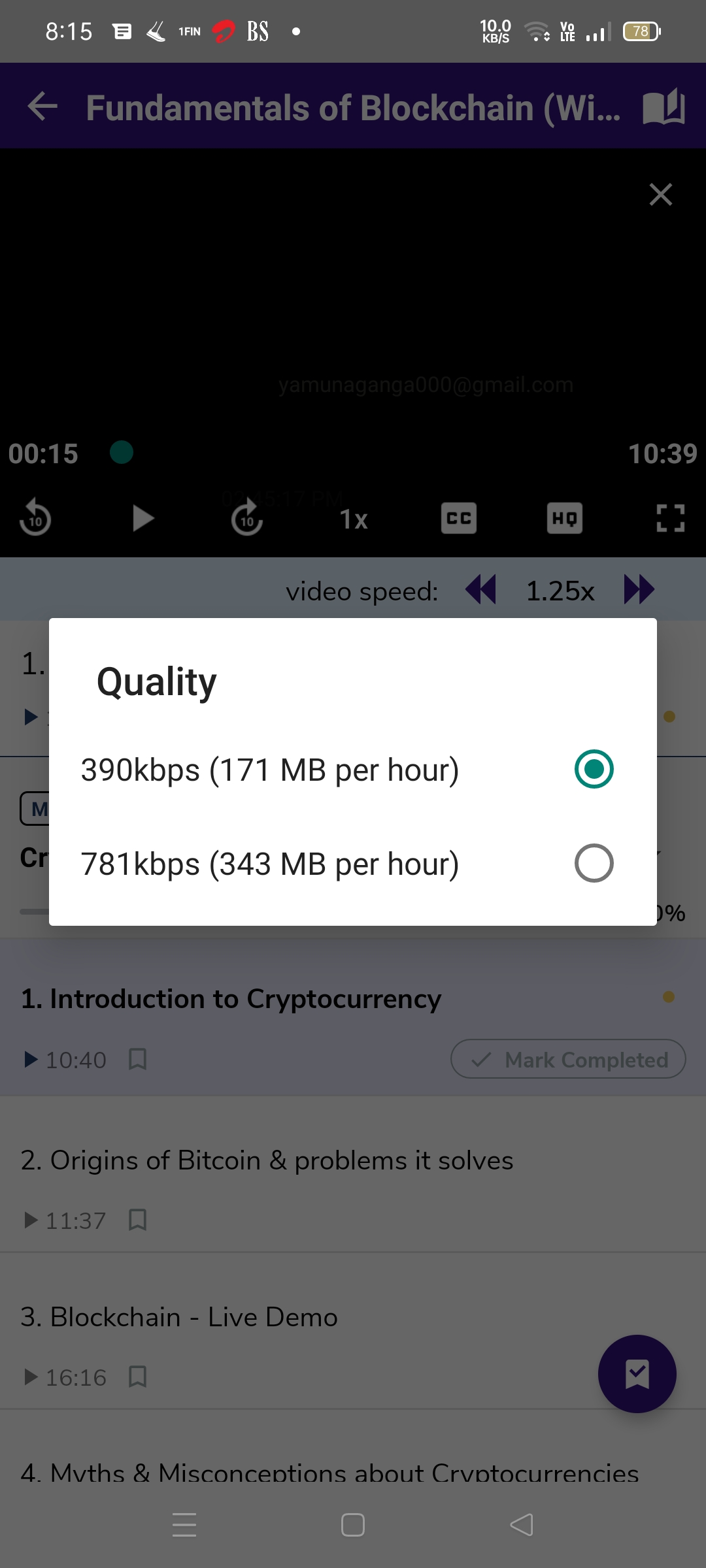Bookmark the Blockchain - Live Demo lesson
The width and height of the screenshot is (706, 1568).
click(x=137, y=1377)
